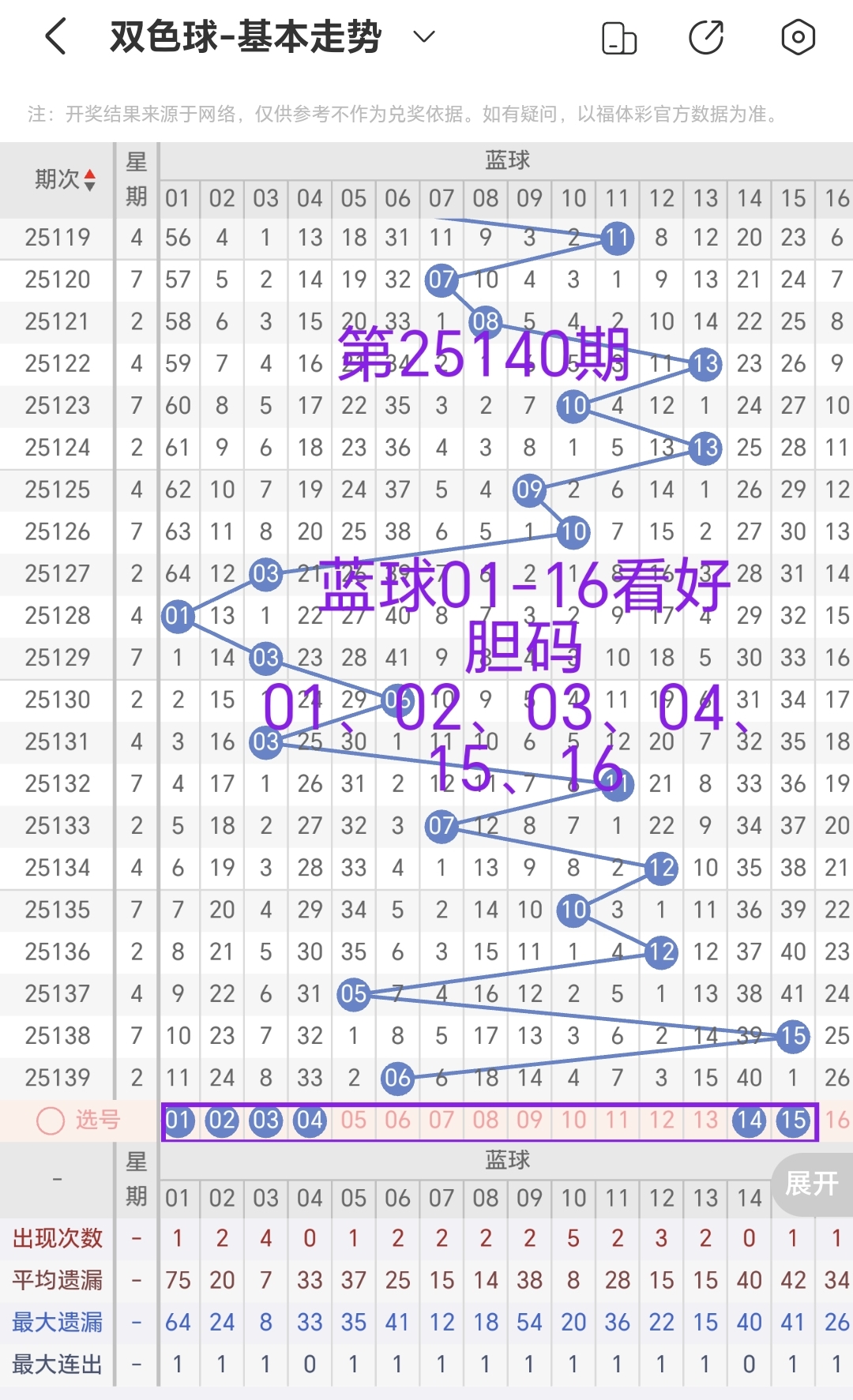Screen dimensions: 853x1400
Task: Tap 展开 to expand the statistics table
Action: [810, 1182]
